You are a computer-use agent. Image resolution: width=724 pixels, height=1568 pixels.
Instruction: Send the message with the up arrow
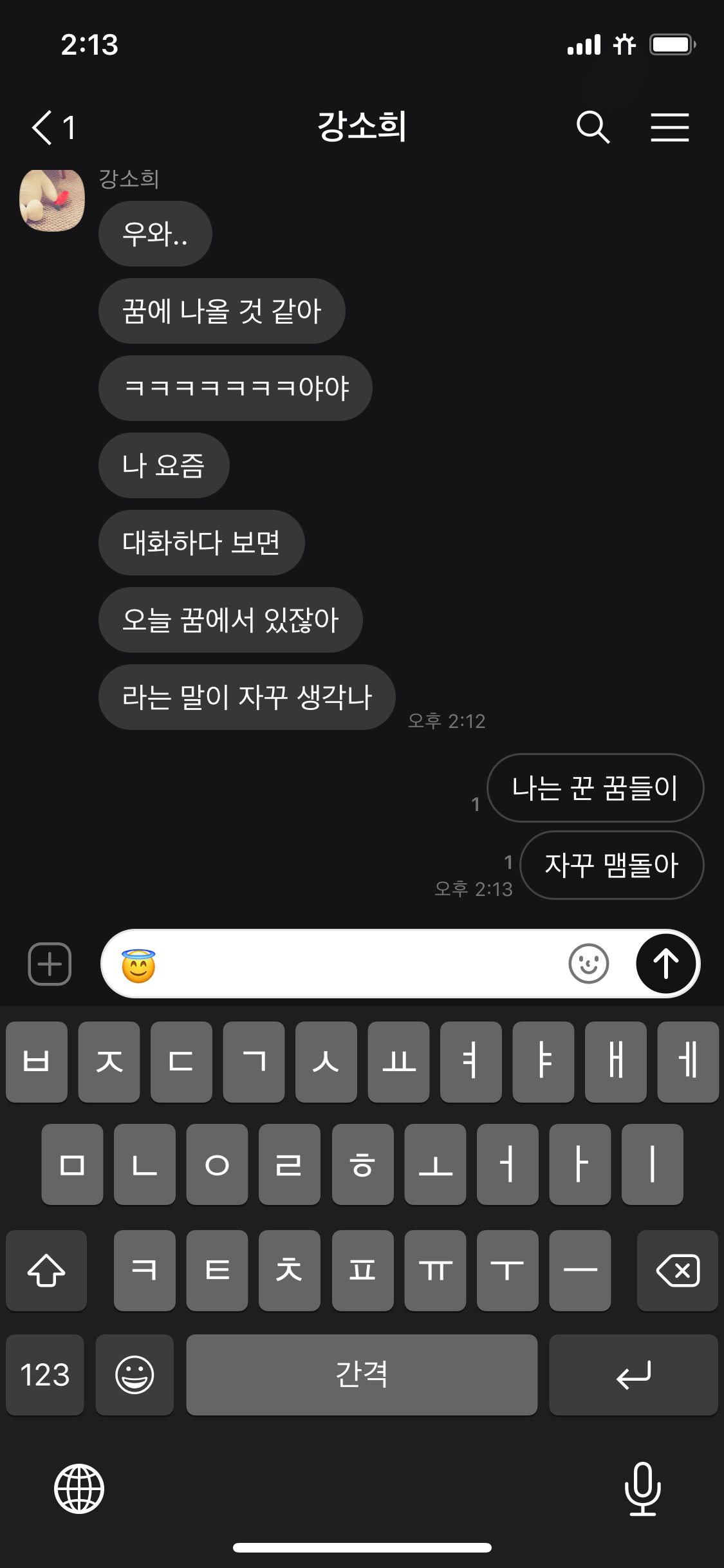click(665, 964)
